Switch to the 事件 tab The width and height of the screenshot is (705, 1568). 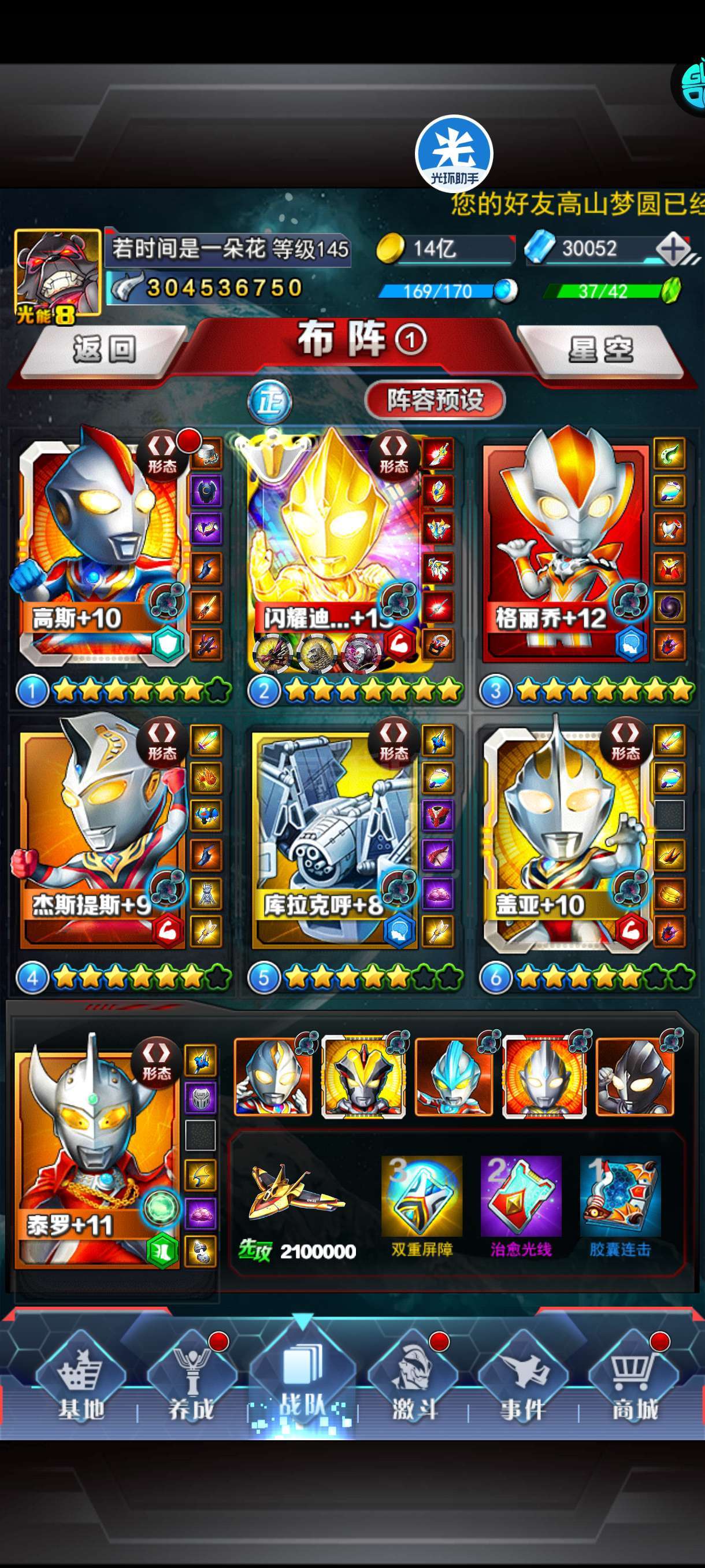tap(524, 1385)
